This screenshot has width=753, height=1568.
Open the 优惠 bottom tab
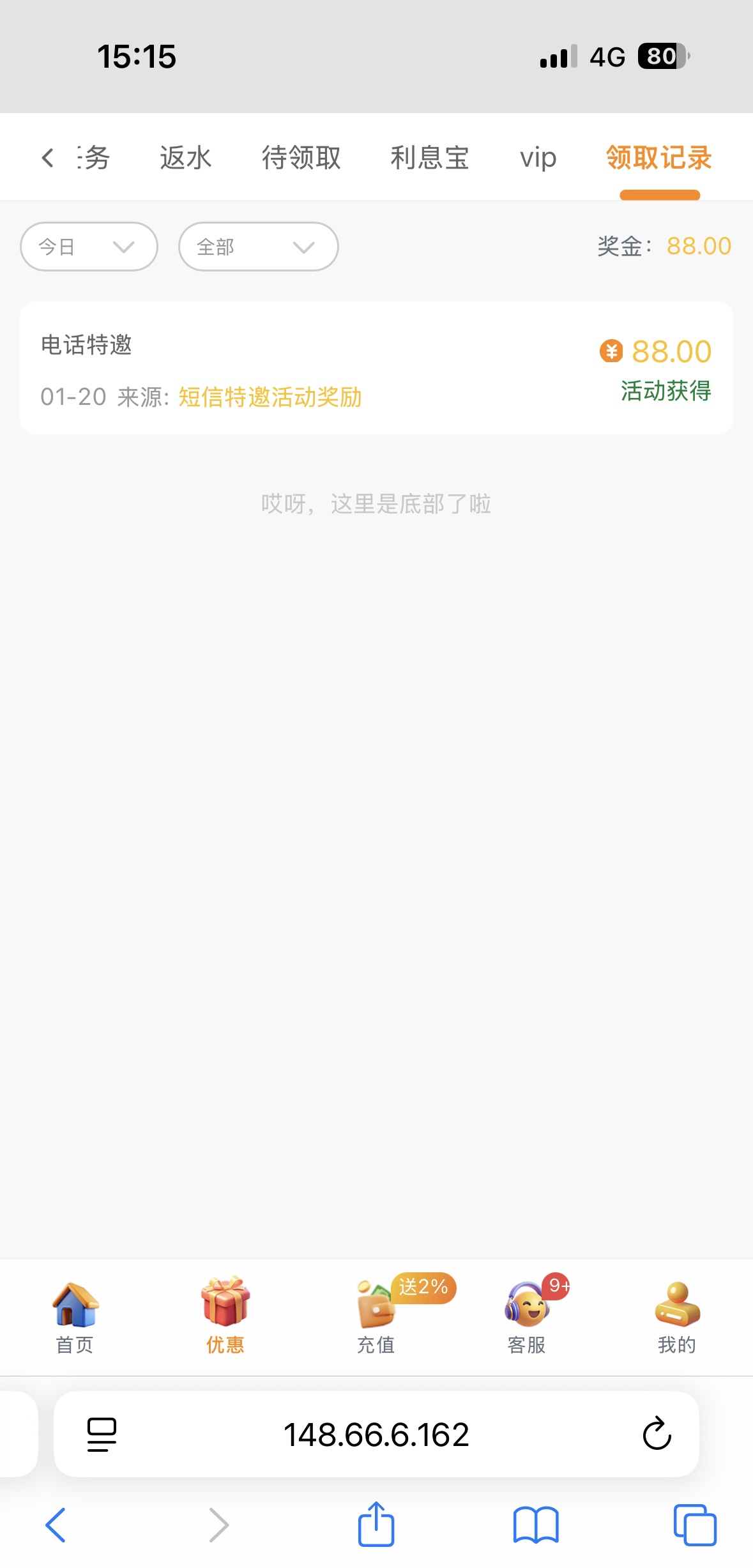[x=225, y=1317]
